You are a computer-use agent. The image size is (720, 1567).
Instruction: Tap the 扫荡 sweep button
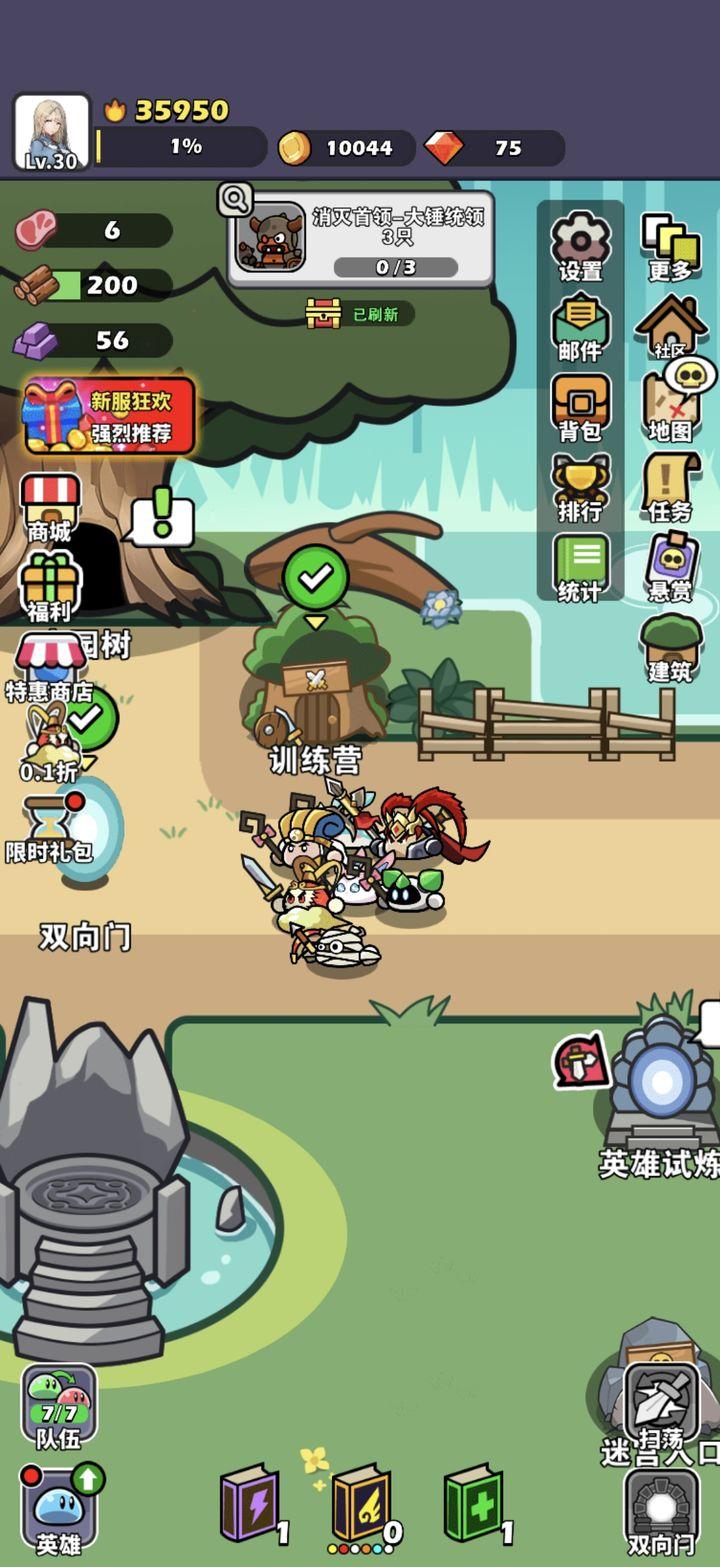pyautogui.click(x=661, y=1407)
